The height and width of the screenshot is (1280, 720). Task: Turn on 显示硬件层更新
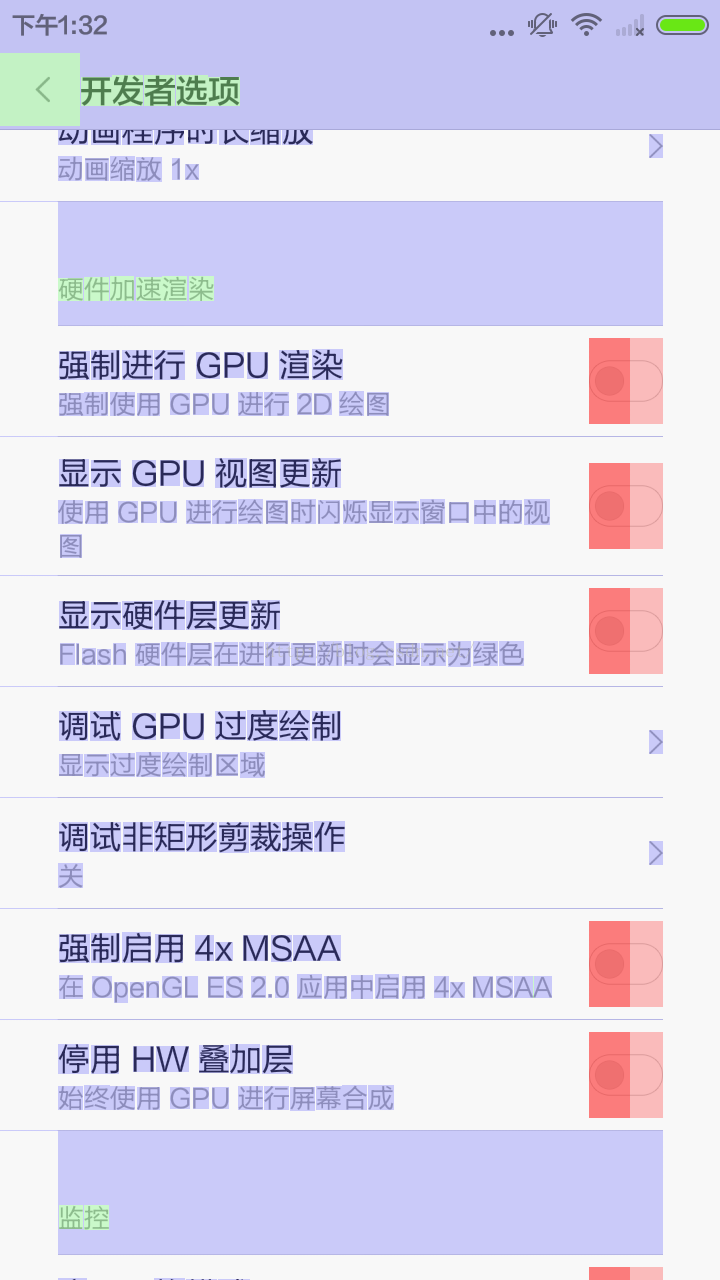click(626, 631)
